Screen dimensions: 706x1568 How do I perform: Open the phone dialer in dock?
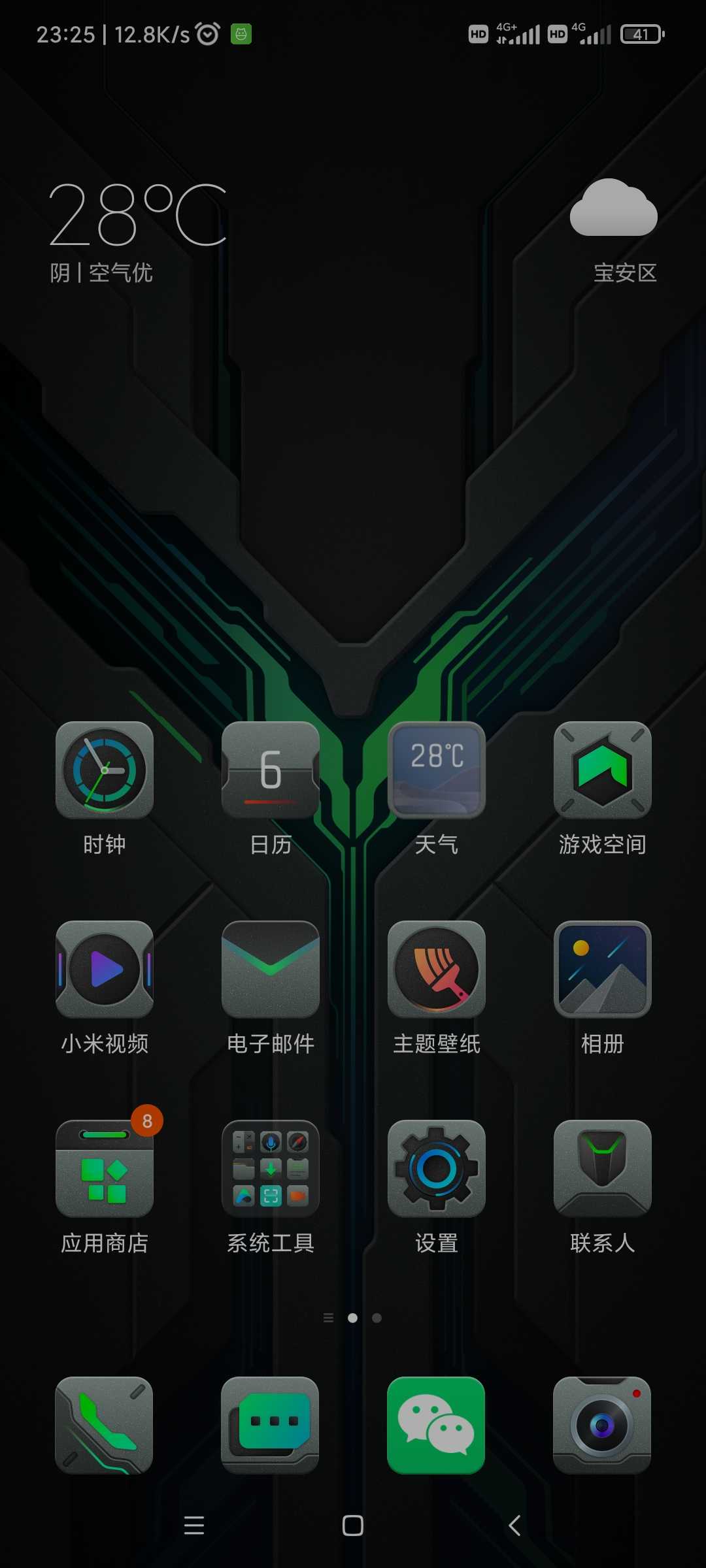tap(105, 1426)
